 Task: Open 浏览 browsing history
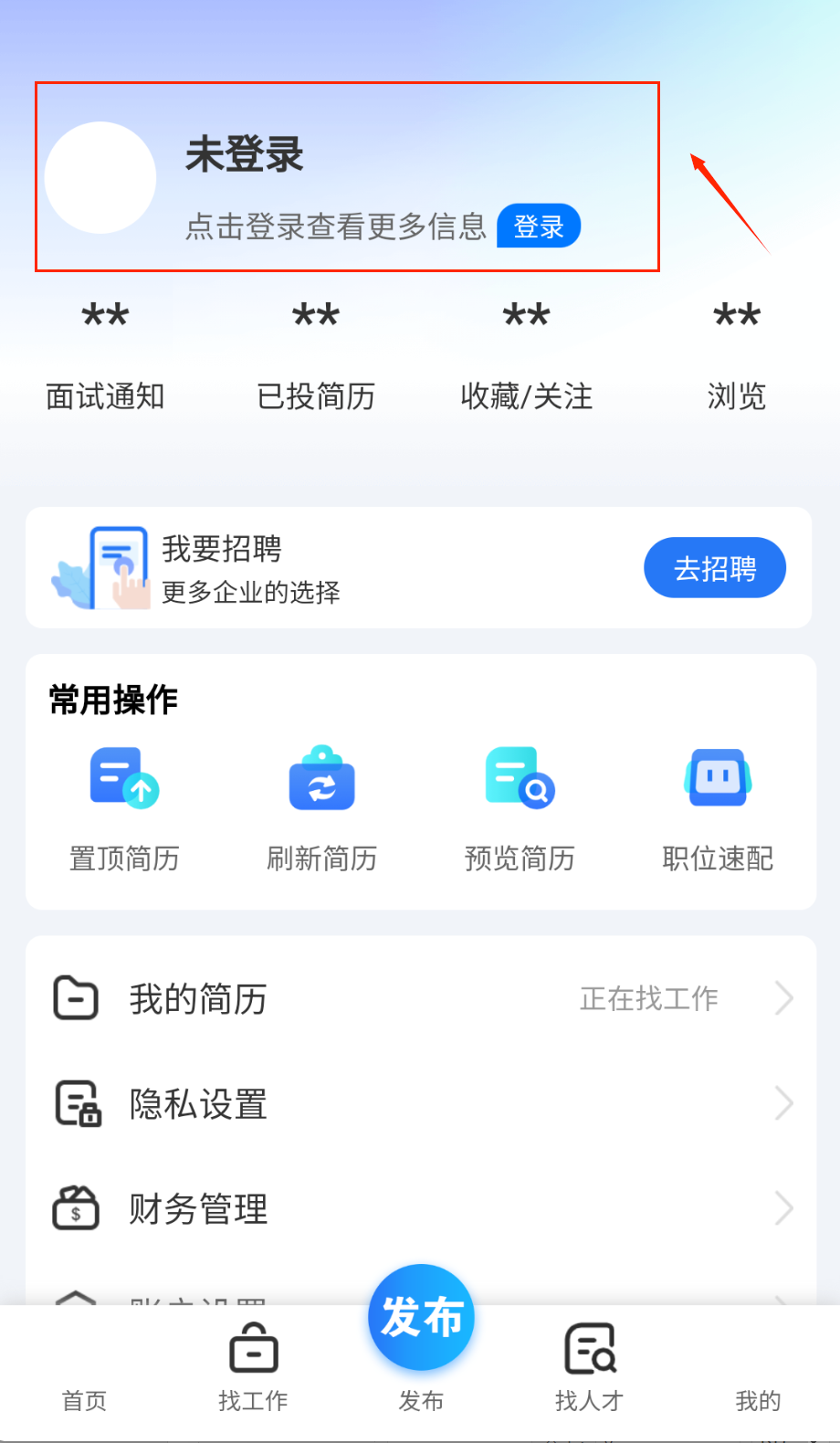click(736, 356)
